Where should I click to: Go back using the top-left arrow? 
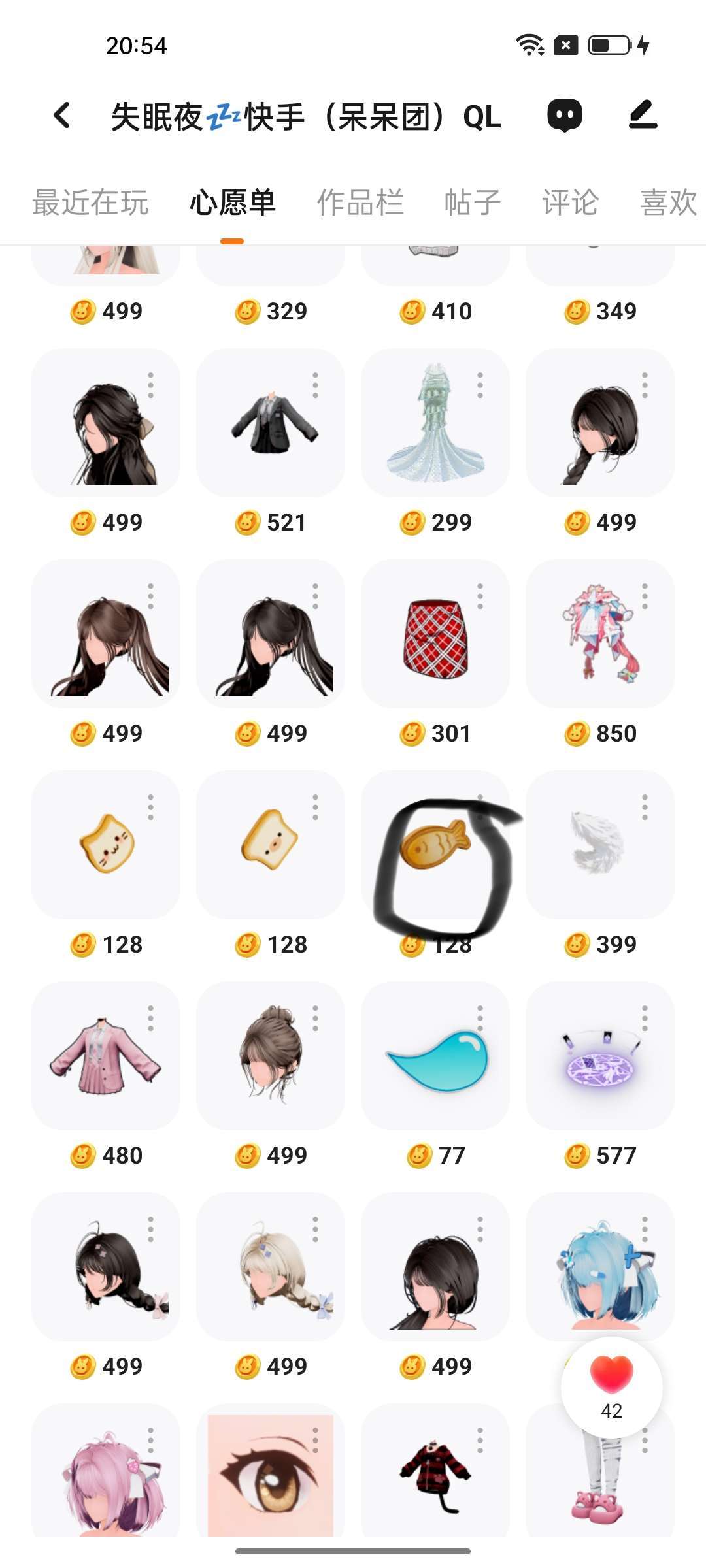62,116
